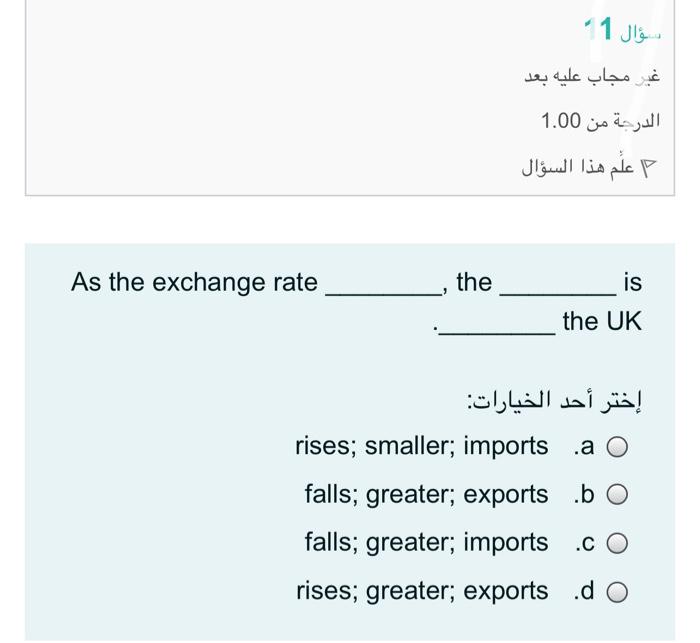Select option a: rises; smaller; imports
700x643 pixels.
pyautogui.click(x=618, y=447)
